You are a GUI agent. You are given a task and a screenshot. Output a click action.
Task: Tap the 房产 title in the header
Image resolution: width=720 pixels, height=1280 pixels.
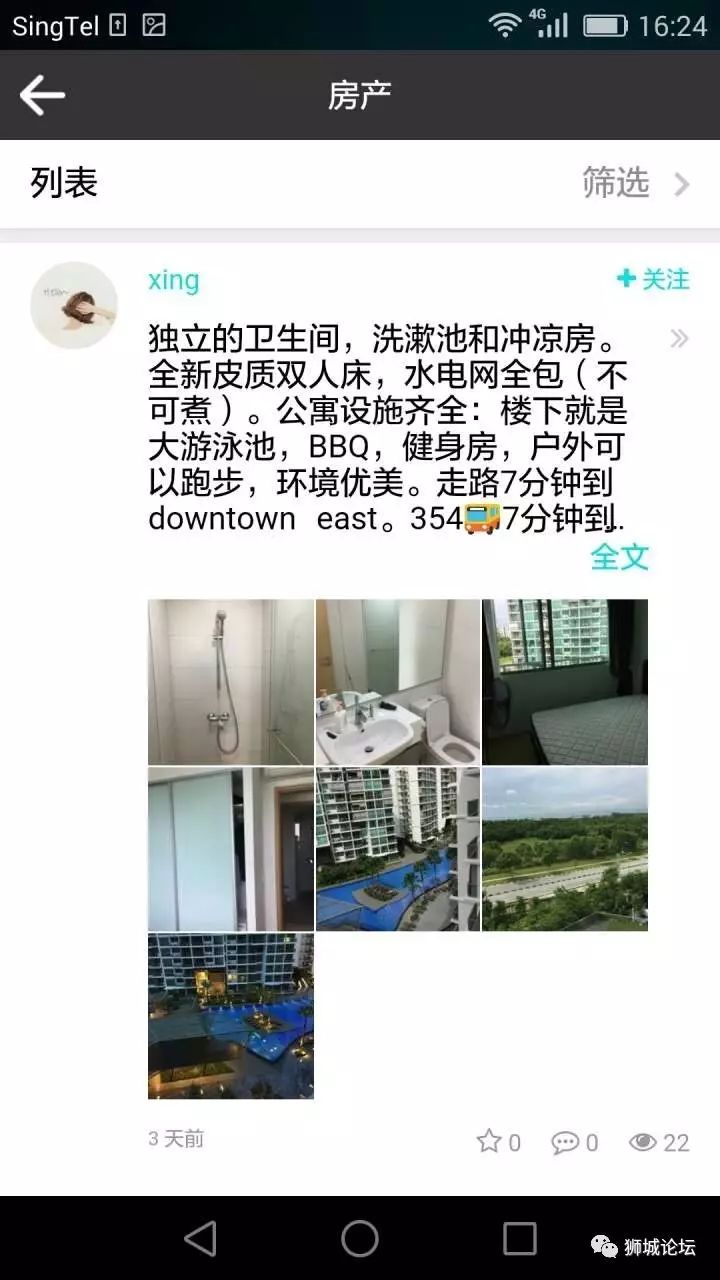(x=360, y=95)
